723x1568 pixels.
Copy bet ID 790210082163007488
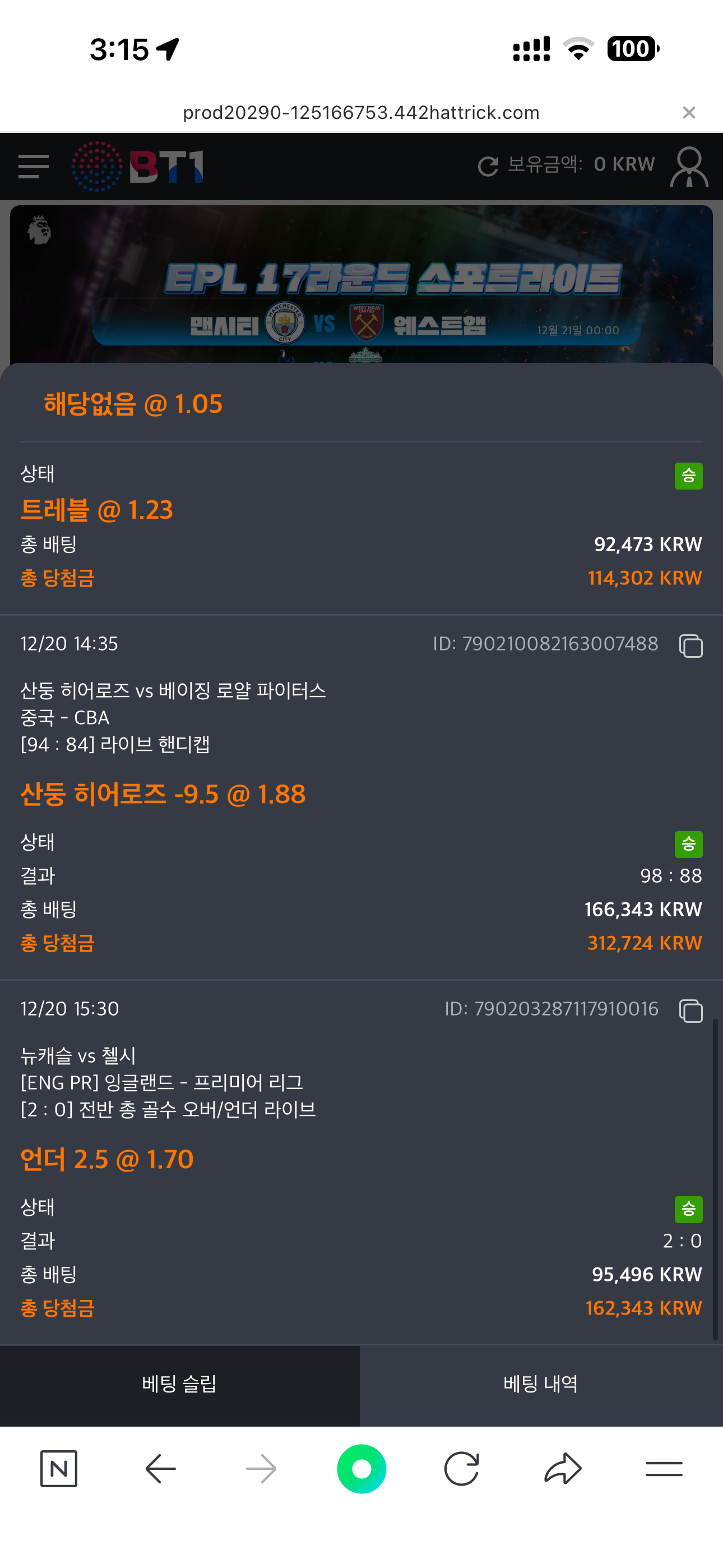(x=690, y=646)
